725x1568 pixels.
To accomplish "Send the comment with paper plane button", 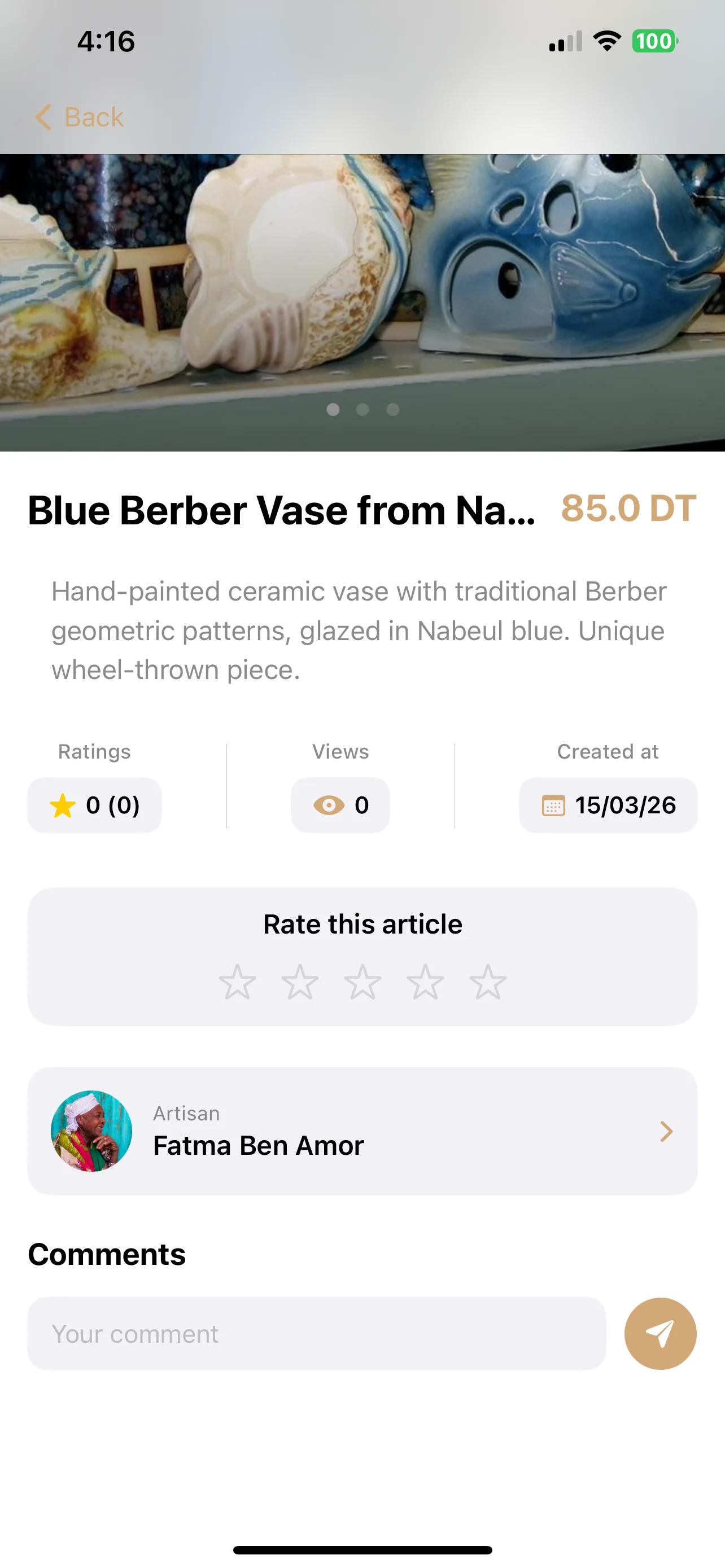I will (660, 1334).
